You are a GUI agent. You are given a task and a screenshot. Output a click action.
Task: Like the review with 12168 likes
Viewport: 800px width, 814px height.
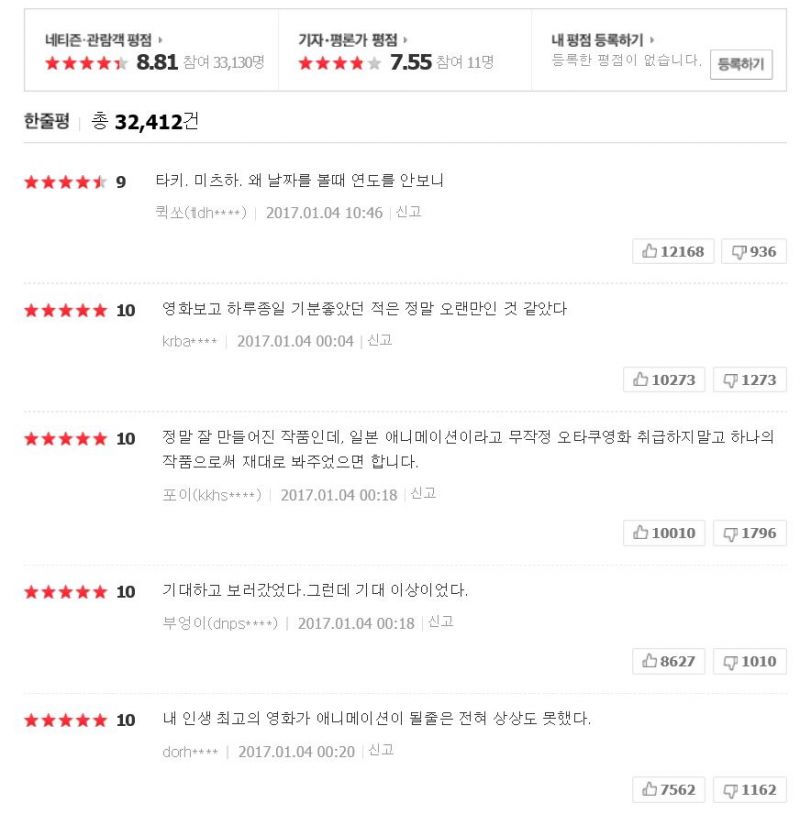coord(673,251)
